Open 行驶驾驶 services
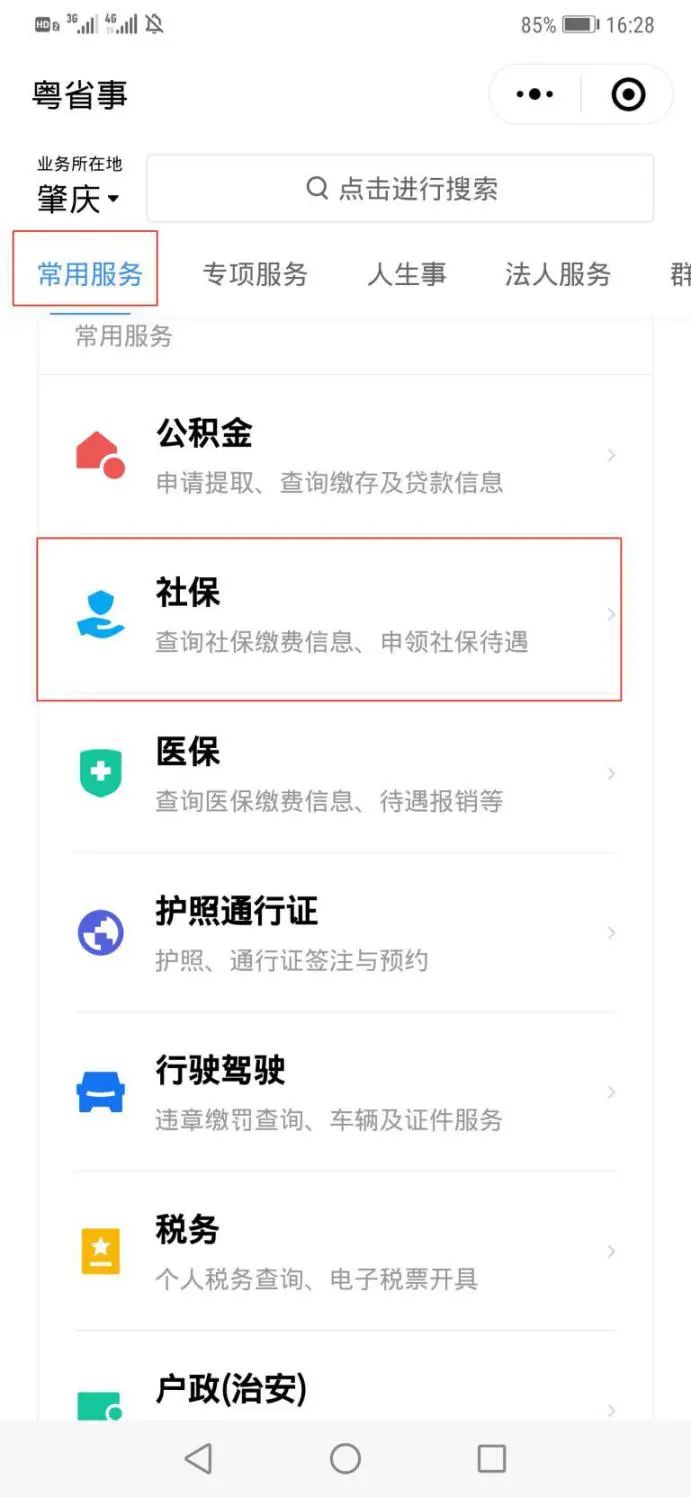Viewport: 691px width, 1497px height. [345, 1092]
